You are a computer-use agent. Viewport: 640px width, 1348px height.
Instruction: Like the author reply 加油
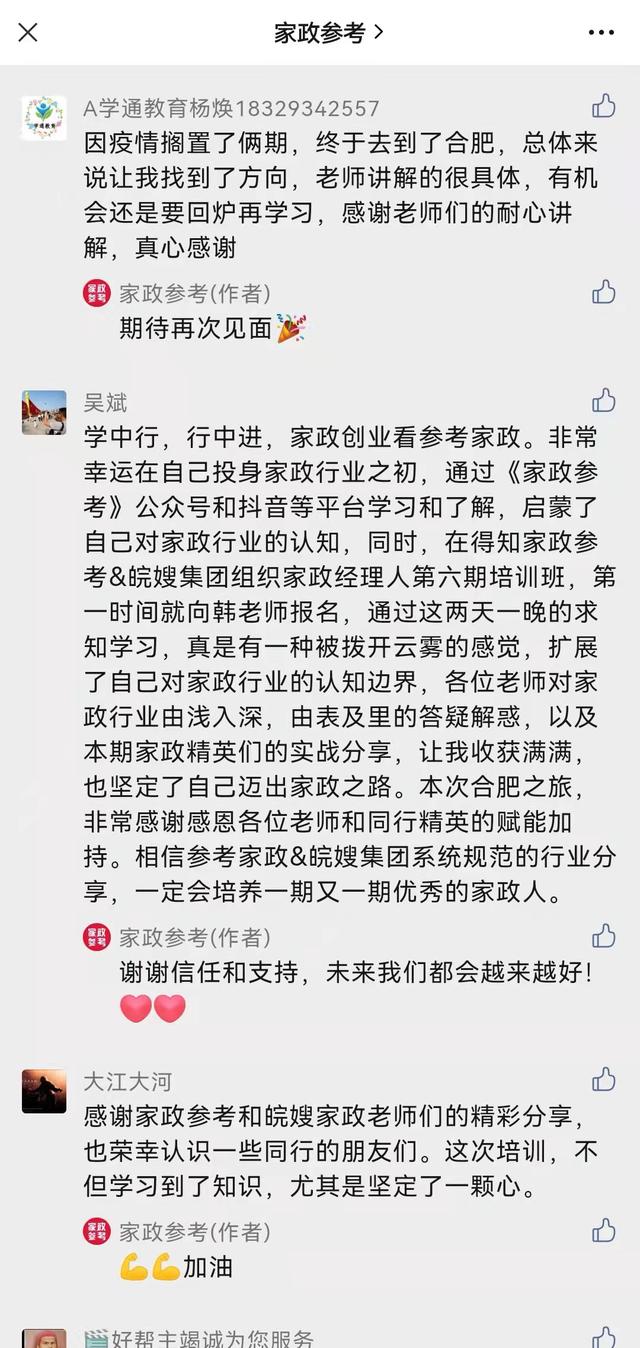point(604,1230)
